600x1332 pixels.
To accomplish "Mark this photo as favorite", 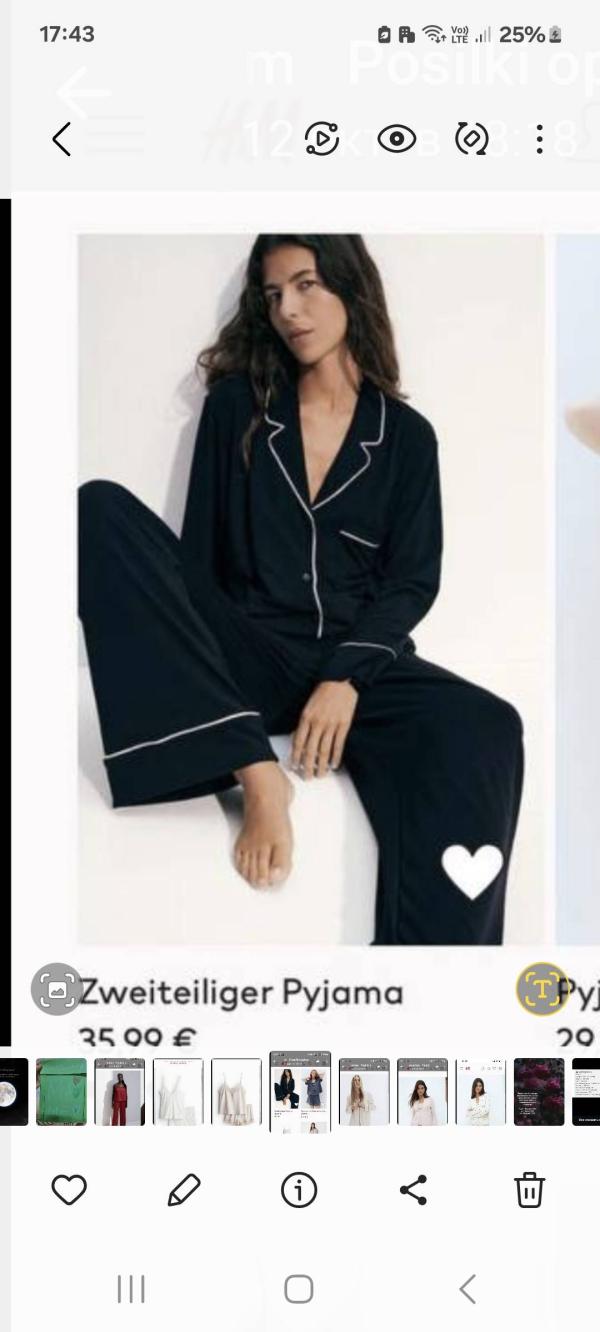I will coord(69,1190).
